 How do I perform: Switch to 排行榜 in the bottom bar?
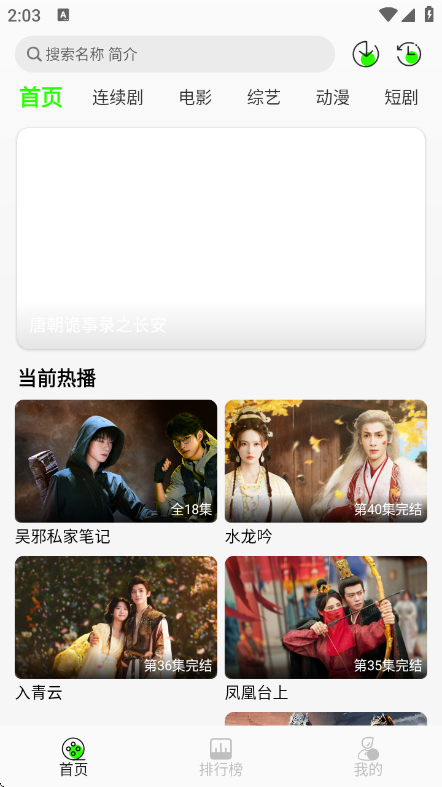(x=221, y=757)
